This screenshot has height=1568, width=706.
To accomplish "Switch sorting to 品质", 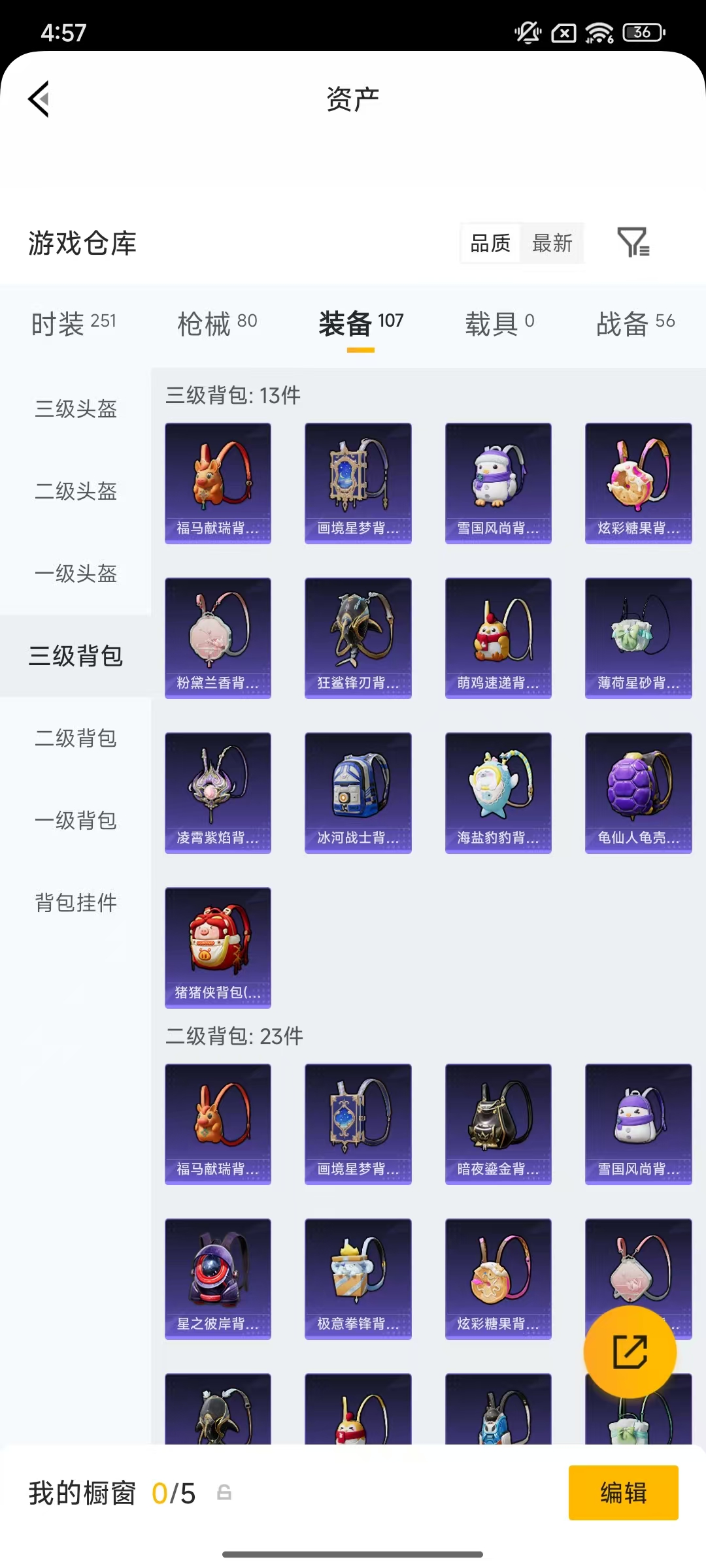I will (x=489, y=243).
